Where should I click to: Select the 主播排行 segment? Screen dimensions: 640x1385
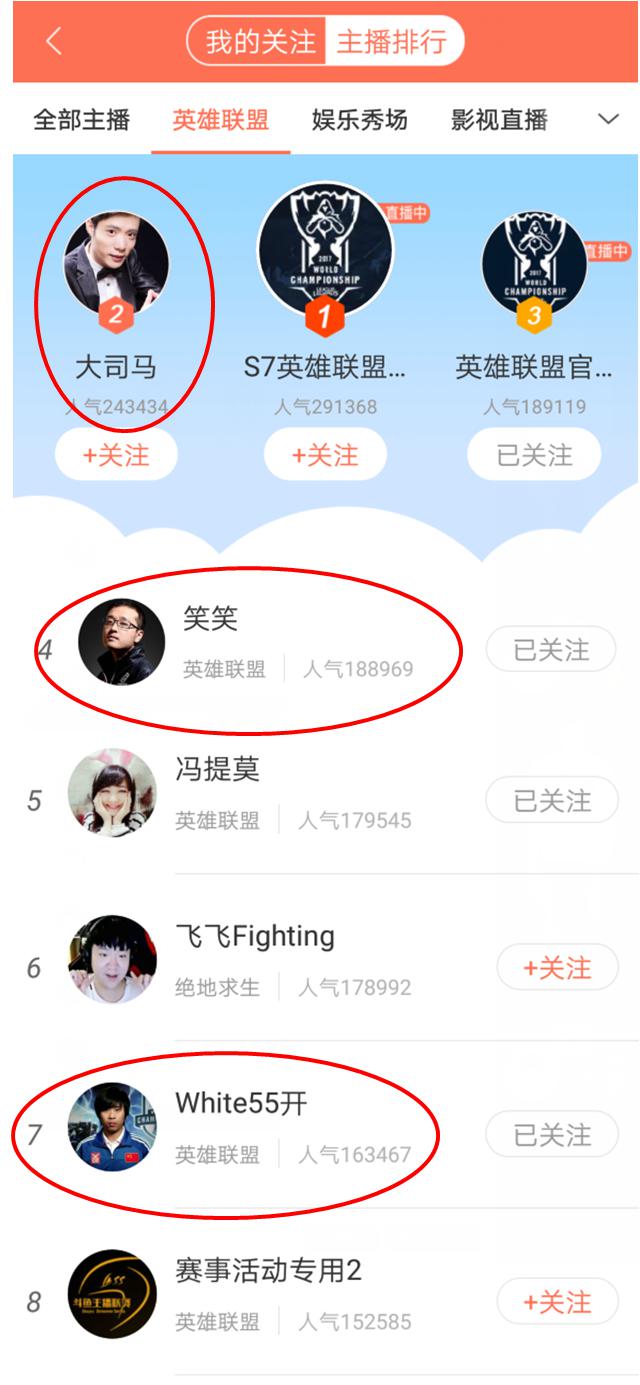[391, 42]
